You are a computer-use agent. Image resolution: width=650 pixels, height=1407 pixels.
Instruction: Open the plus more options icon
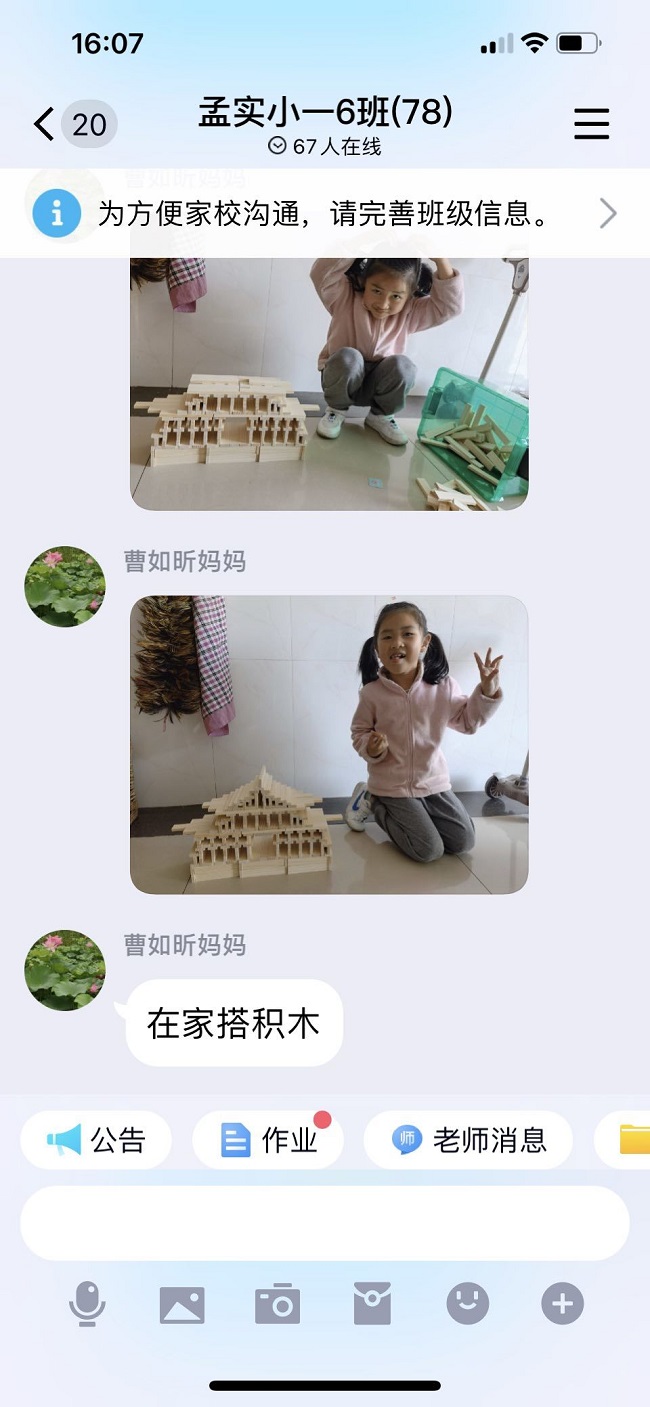pos(562,1304)
